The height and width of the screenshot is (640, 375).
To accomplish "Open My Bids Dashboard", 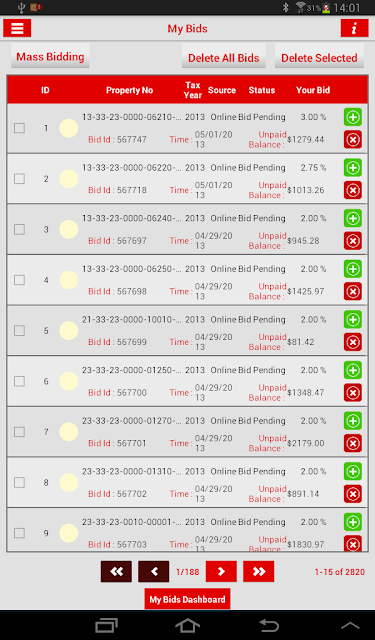I will (187, 599).
